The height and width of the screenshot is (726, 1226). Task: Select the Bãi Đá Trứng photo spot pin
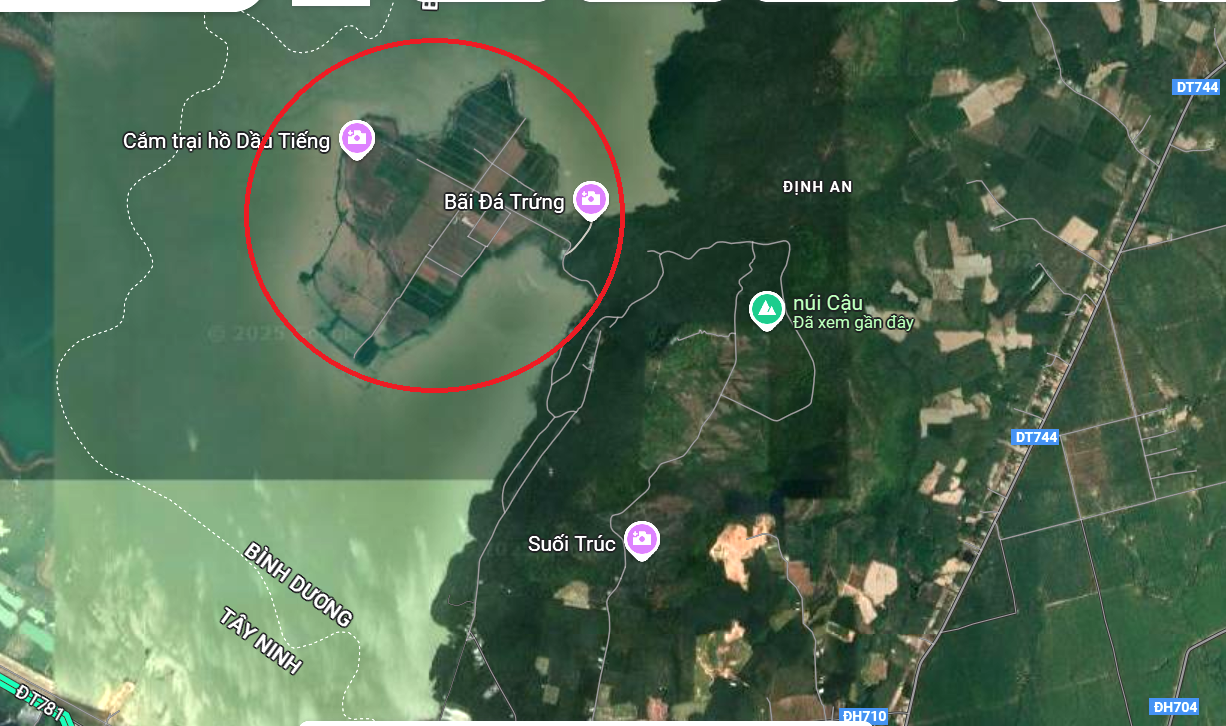[591, 199]
